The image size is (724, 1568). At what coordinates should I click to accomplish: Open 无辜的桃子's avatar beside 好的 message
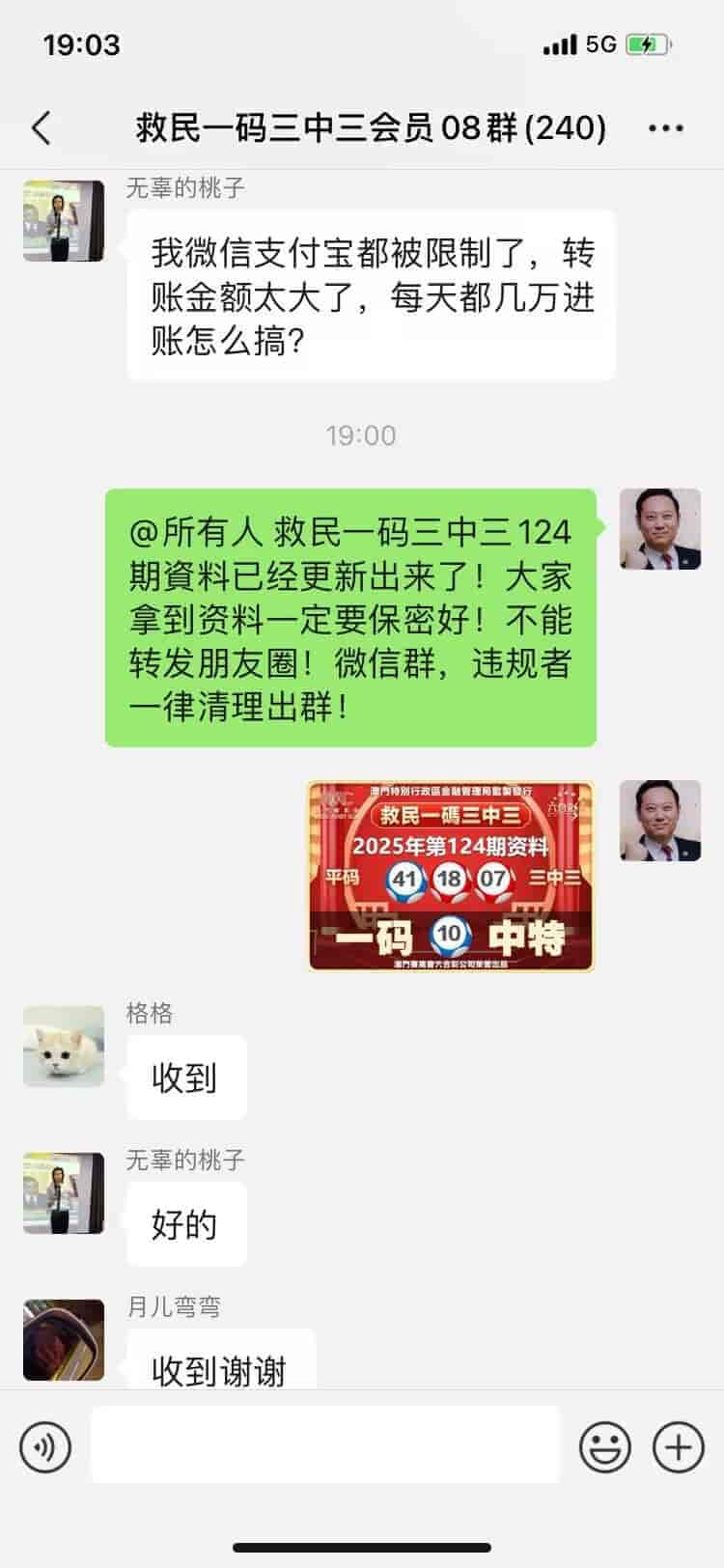point(64,1192)
